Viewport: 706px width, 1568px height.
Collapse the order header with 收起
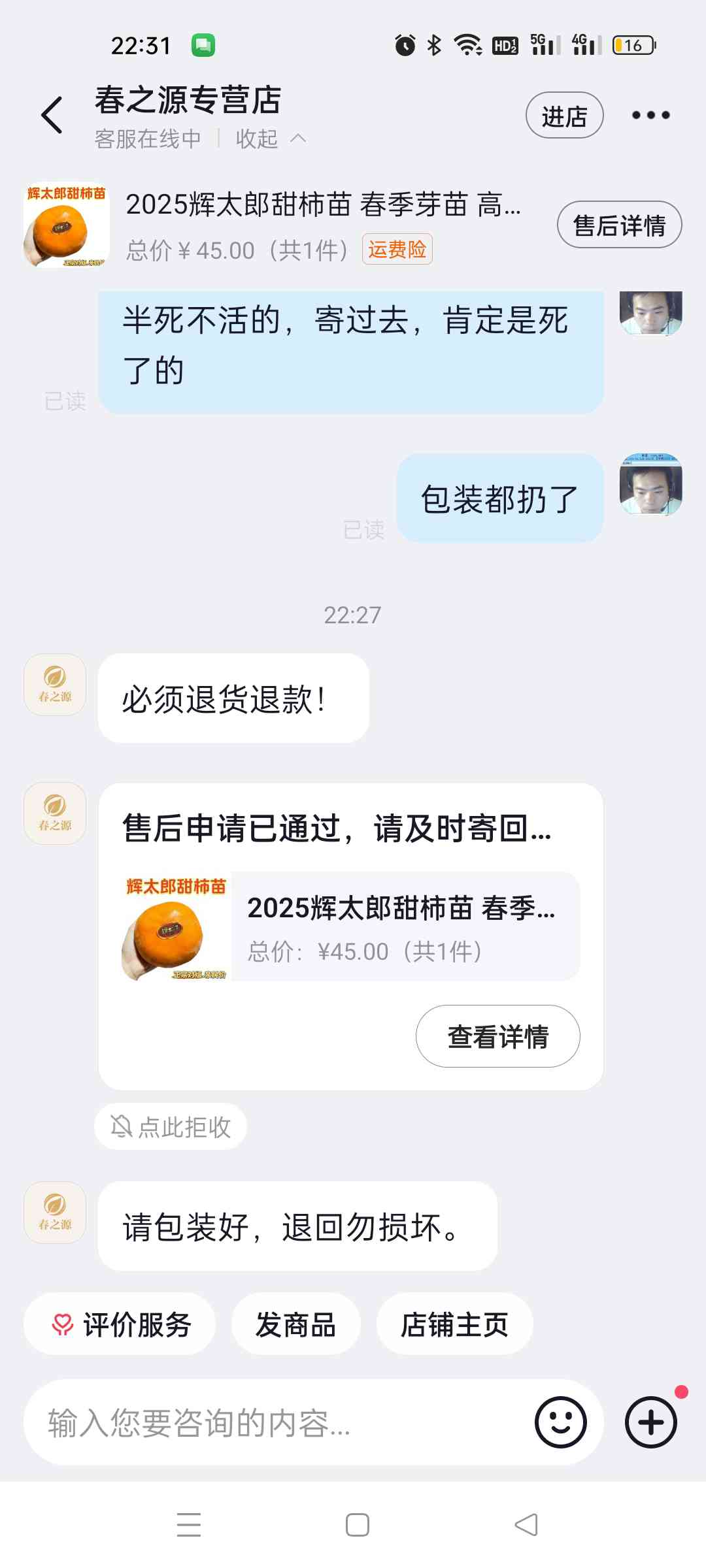click(271, 139)
